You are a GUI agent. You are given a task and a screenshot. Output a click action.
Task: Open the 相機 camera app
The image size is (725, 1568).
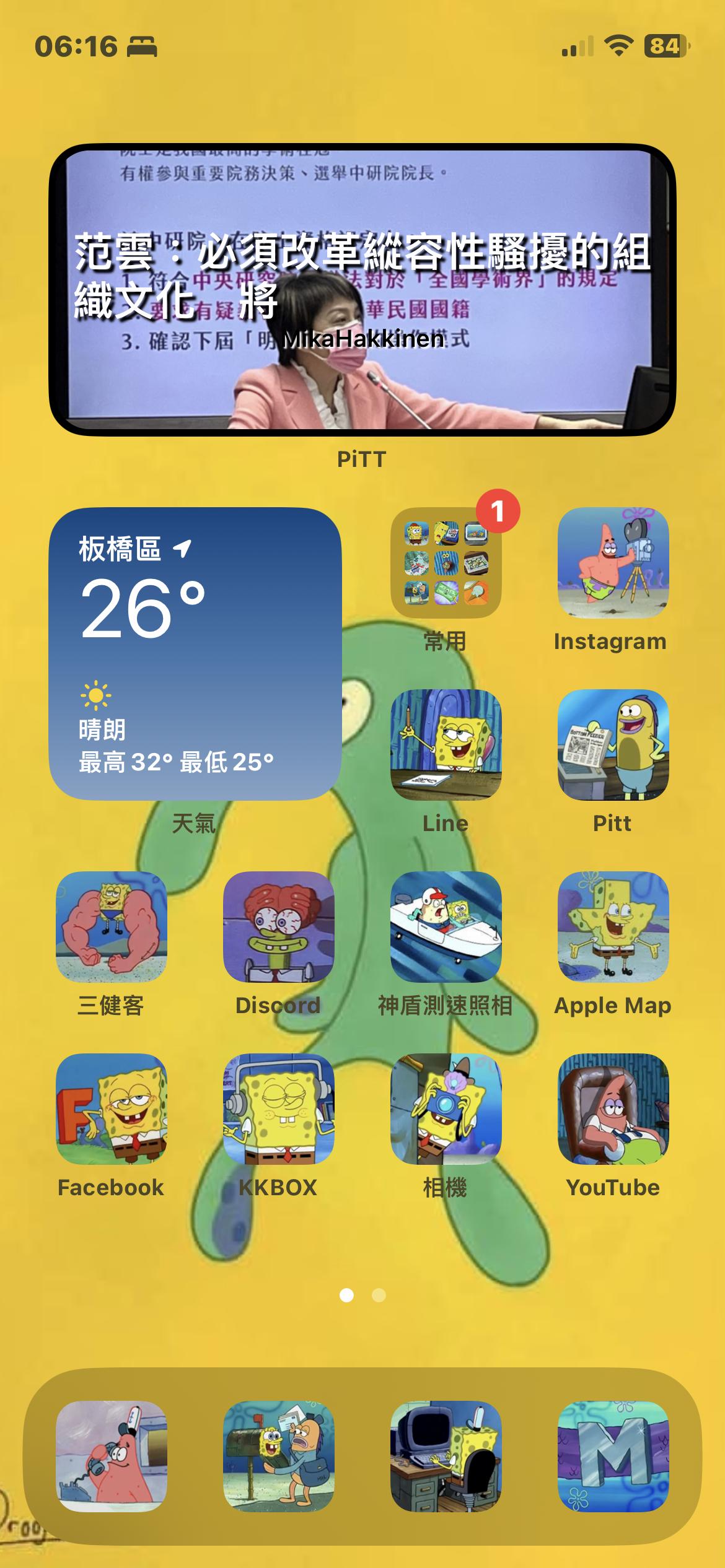[x=446, y=1109]
